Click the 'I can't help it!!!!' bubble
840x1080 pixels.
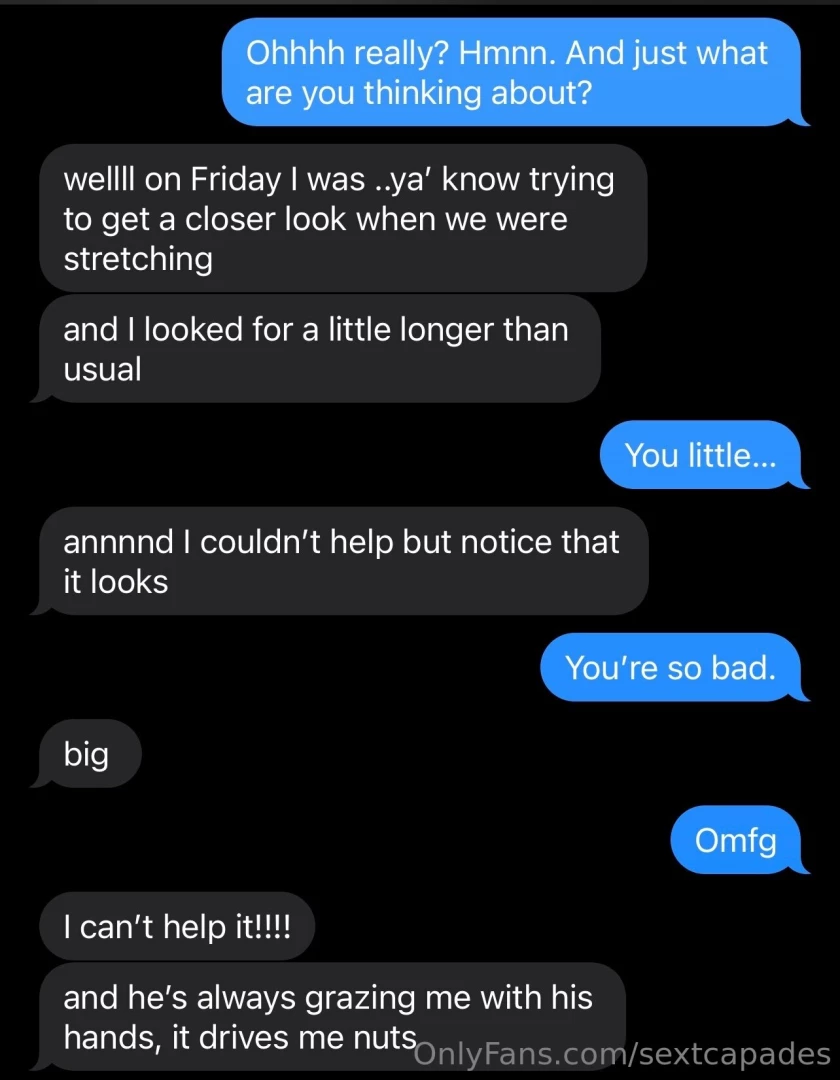[176, 926]
